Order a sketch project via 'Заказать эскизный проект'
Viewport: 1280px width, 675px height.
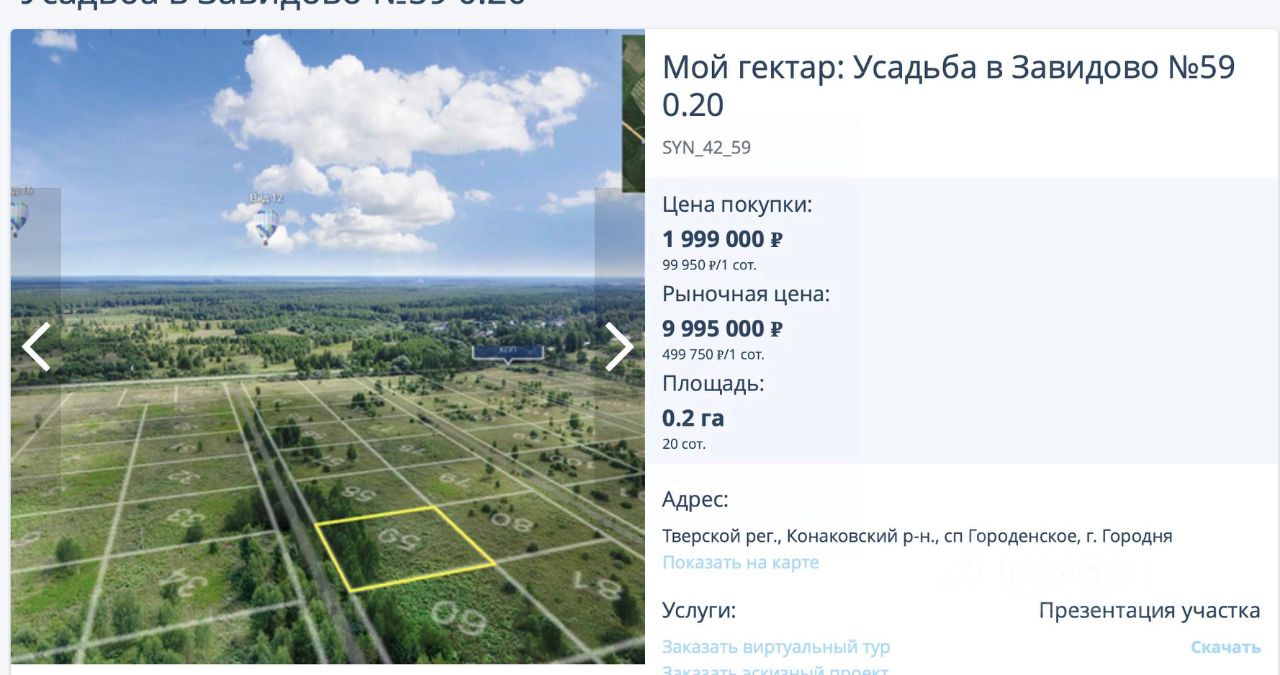point(775,670)
